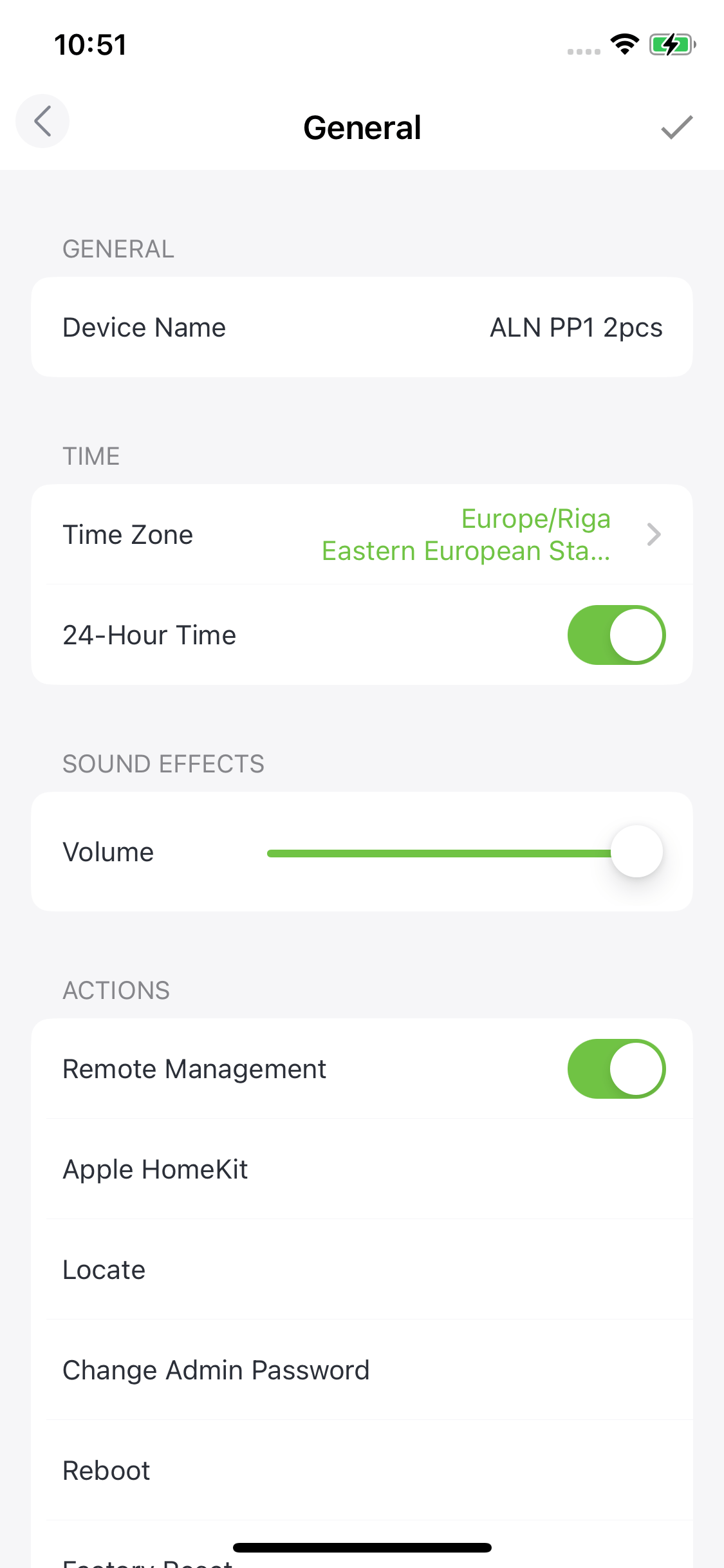This screenshot has width=724, height=1568.
Task: Toggle Remote Management switch on again
Action: (617, 1068)
